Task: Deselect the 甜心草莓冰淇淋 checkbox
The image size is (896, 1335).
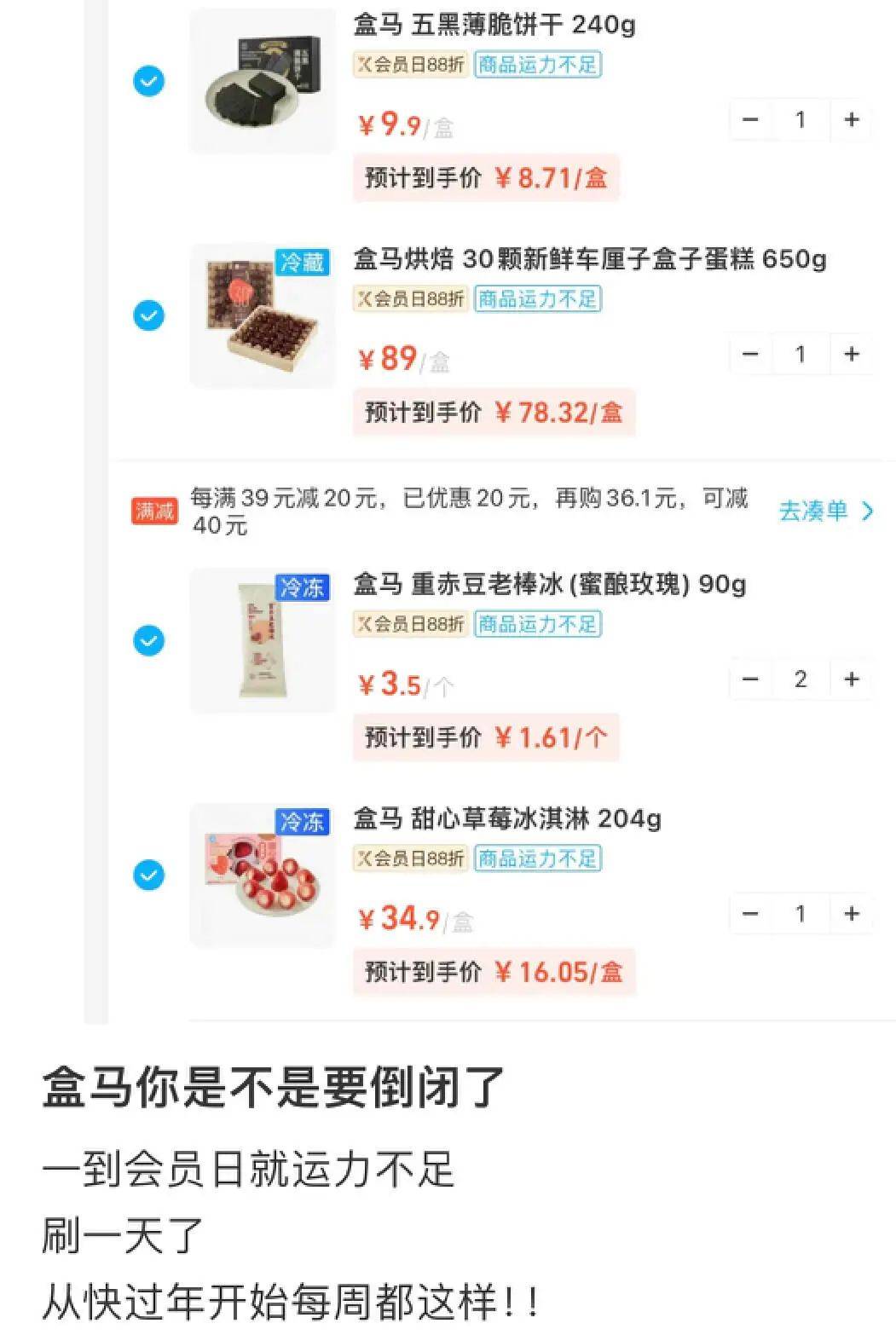Action: coord(148,874)
